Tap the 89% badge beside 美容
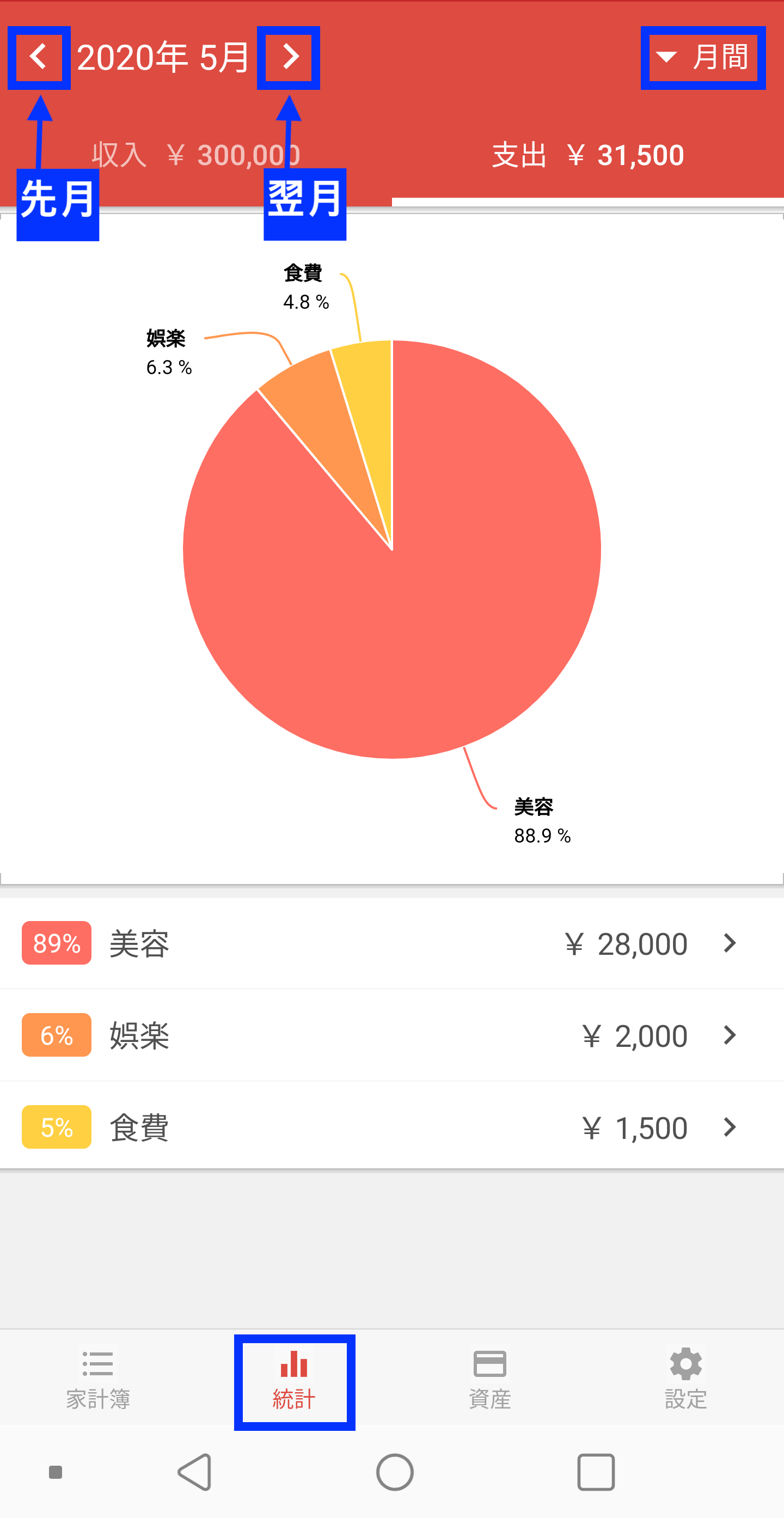The width and height of the screenshot is (784, 1518). coord(56,943)
